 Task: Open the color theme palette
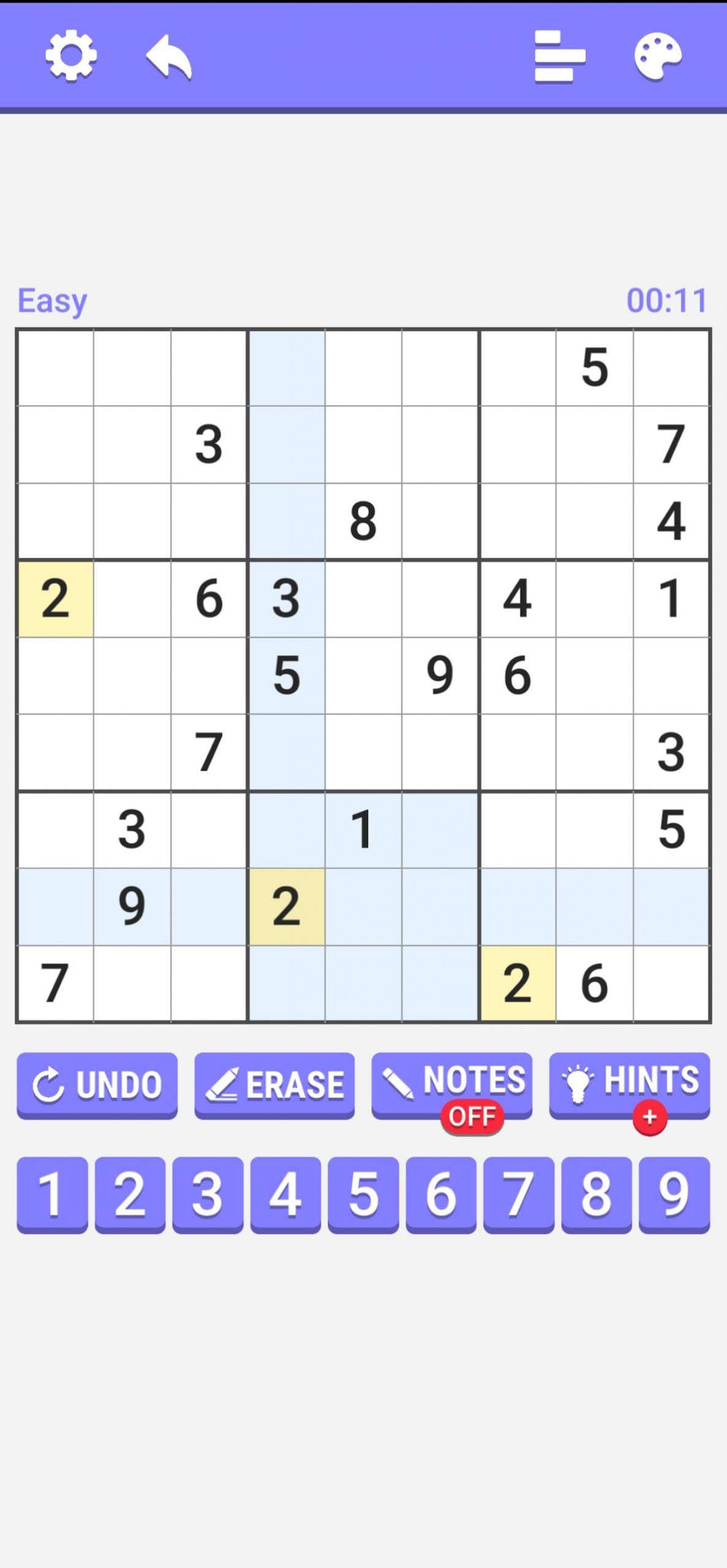tap(658, 57)
